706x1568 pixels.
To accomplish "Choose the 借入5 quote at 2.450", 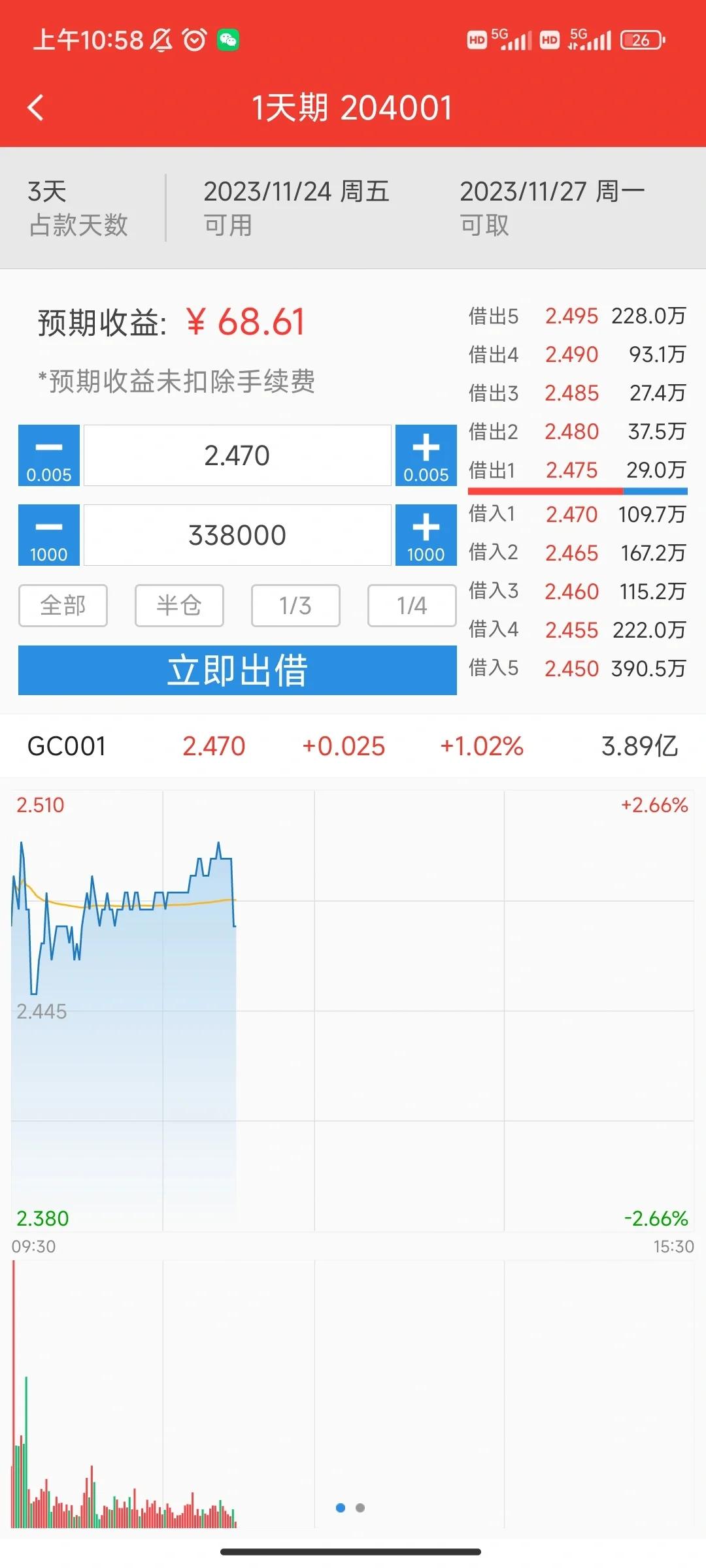I will tap(577, 668).
